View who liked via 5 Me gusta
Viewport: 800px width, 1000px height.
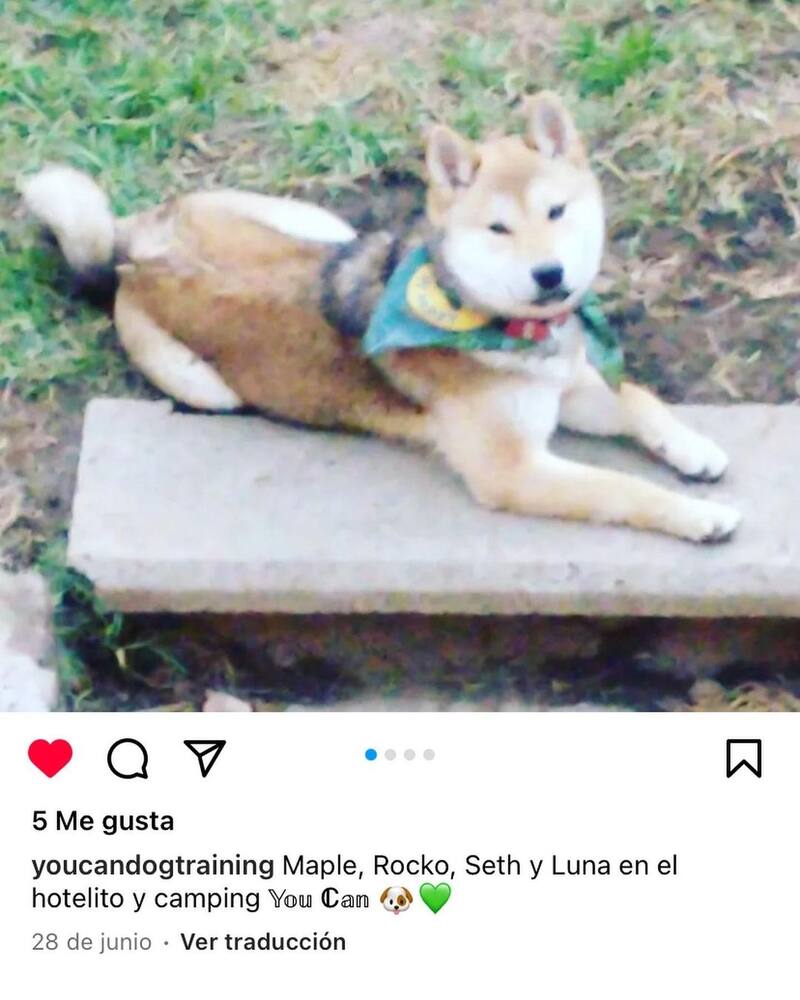tap(103, 822)
